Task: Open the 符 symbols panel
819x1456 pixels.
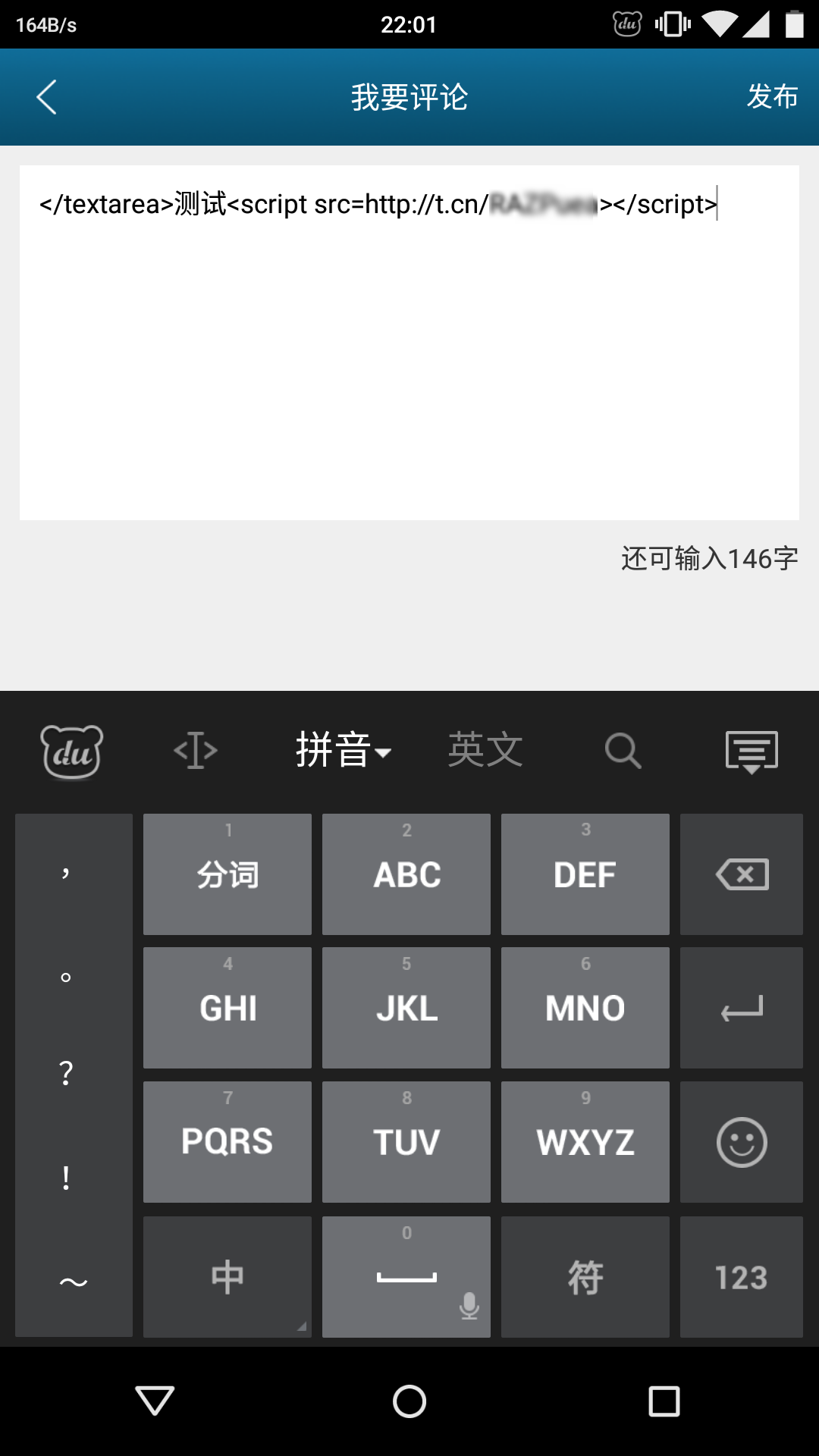Action: [585, 1277]
